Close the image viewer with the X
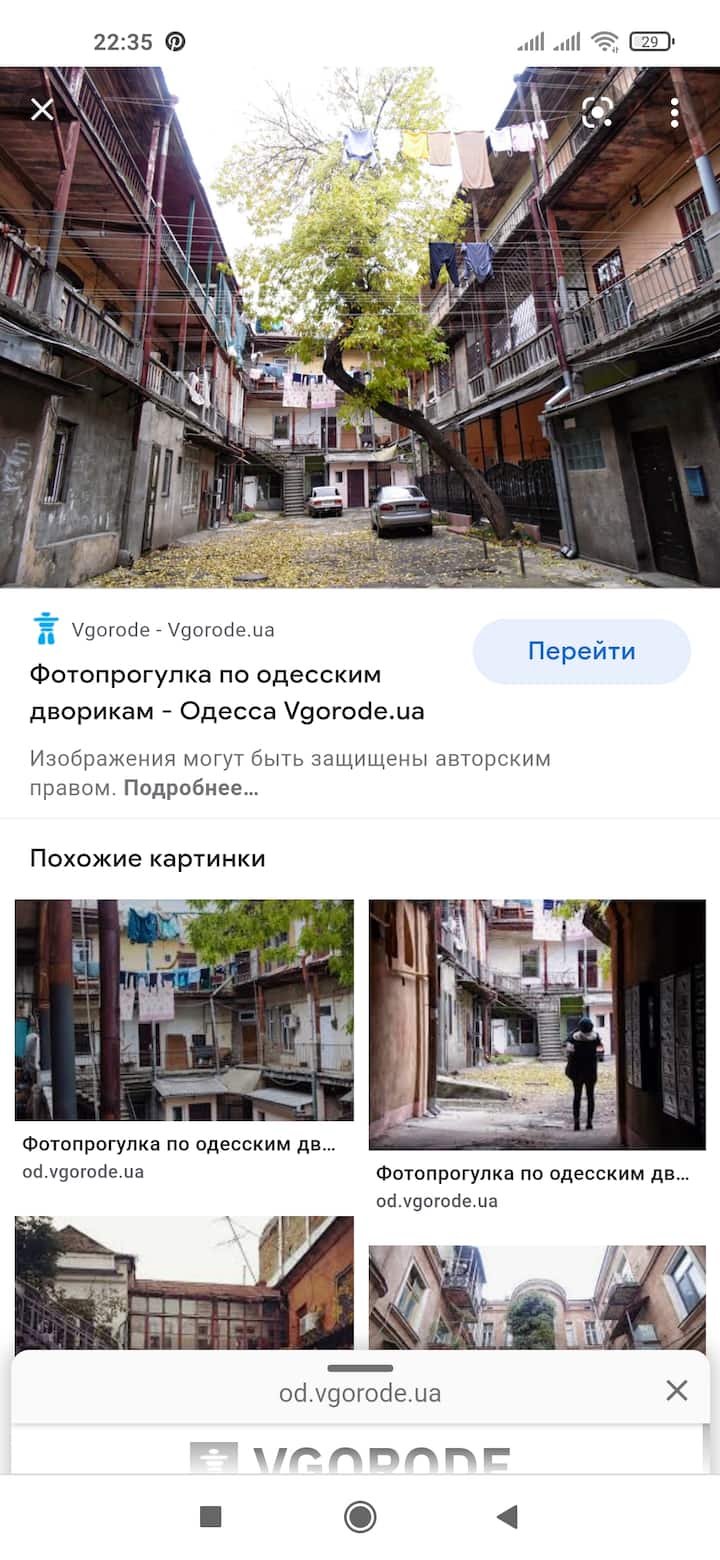The width and height of the screenshot is (720, 1560). pos(42,109)
